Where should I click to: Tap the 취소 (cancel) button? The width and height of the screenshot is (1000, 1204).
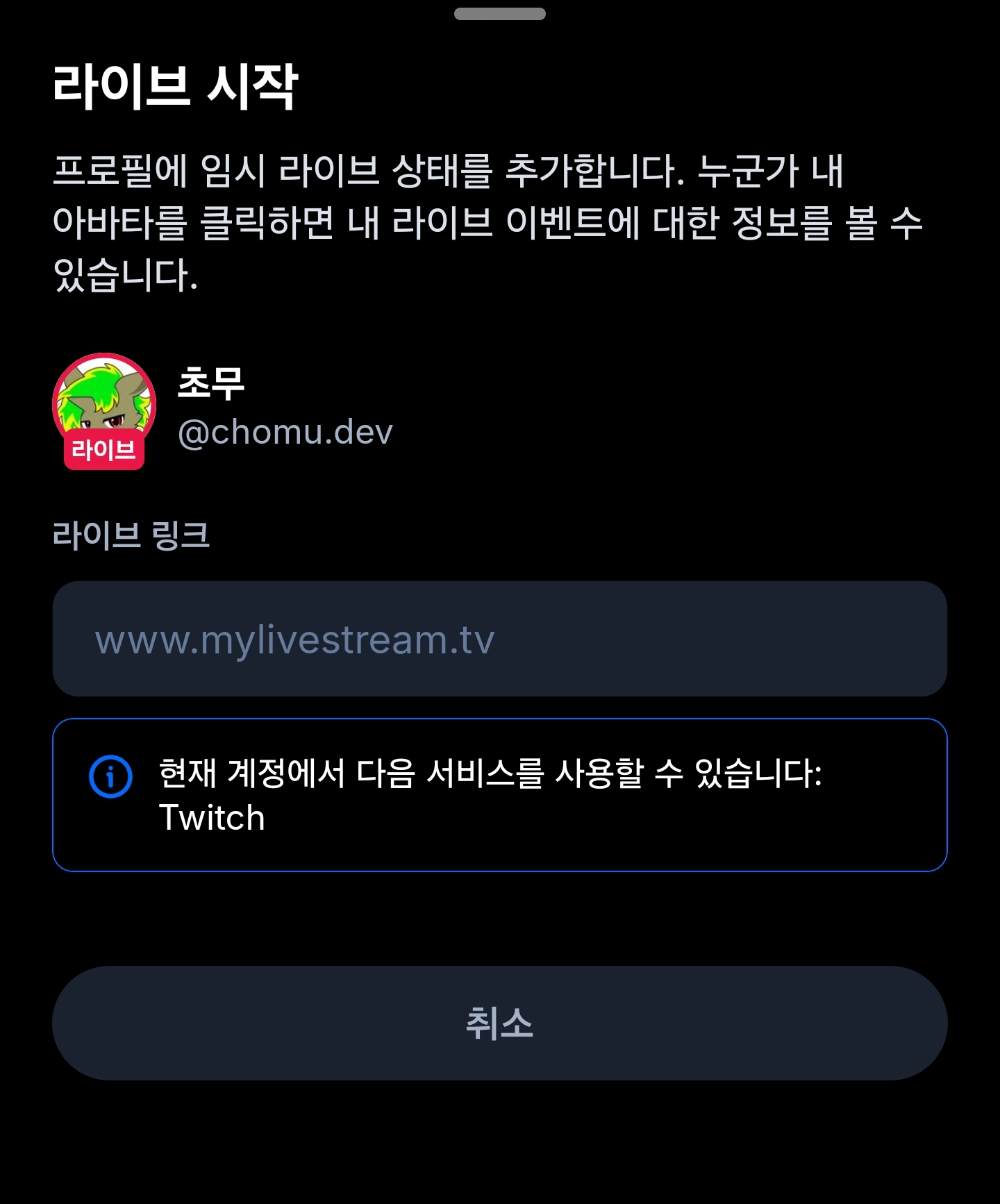(x=500, y=1023)
